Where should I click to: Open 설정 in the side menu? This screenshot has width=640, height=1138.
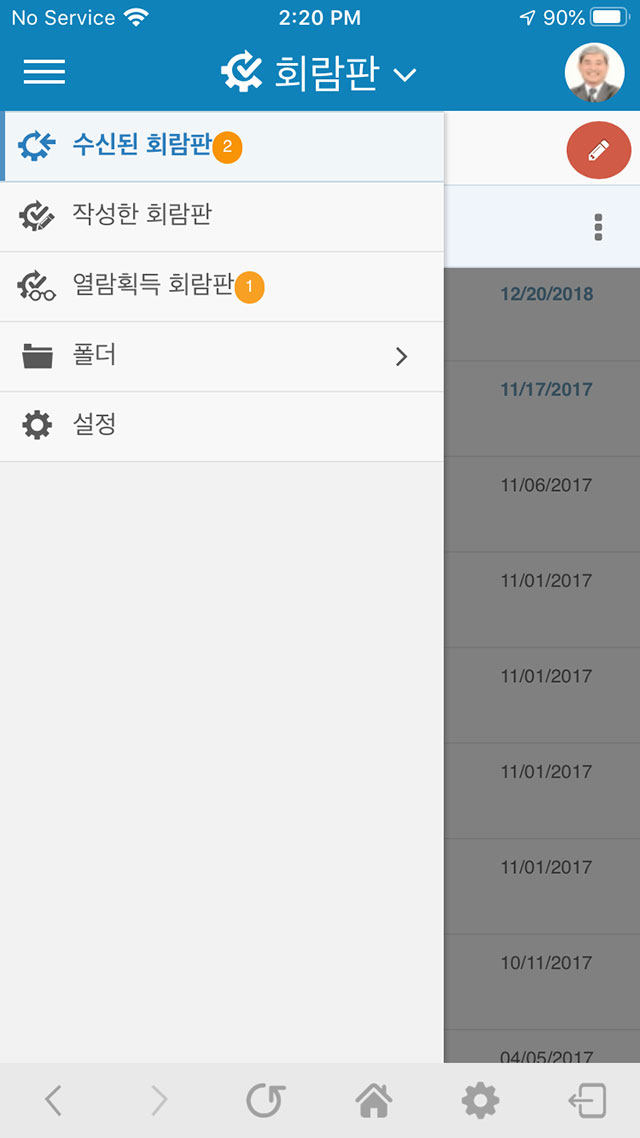[x=95, y=425]
